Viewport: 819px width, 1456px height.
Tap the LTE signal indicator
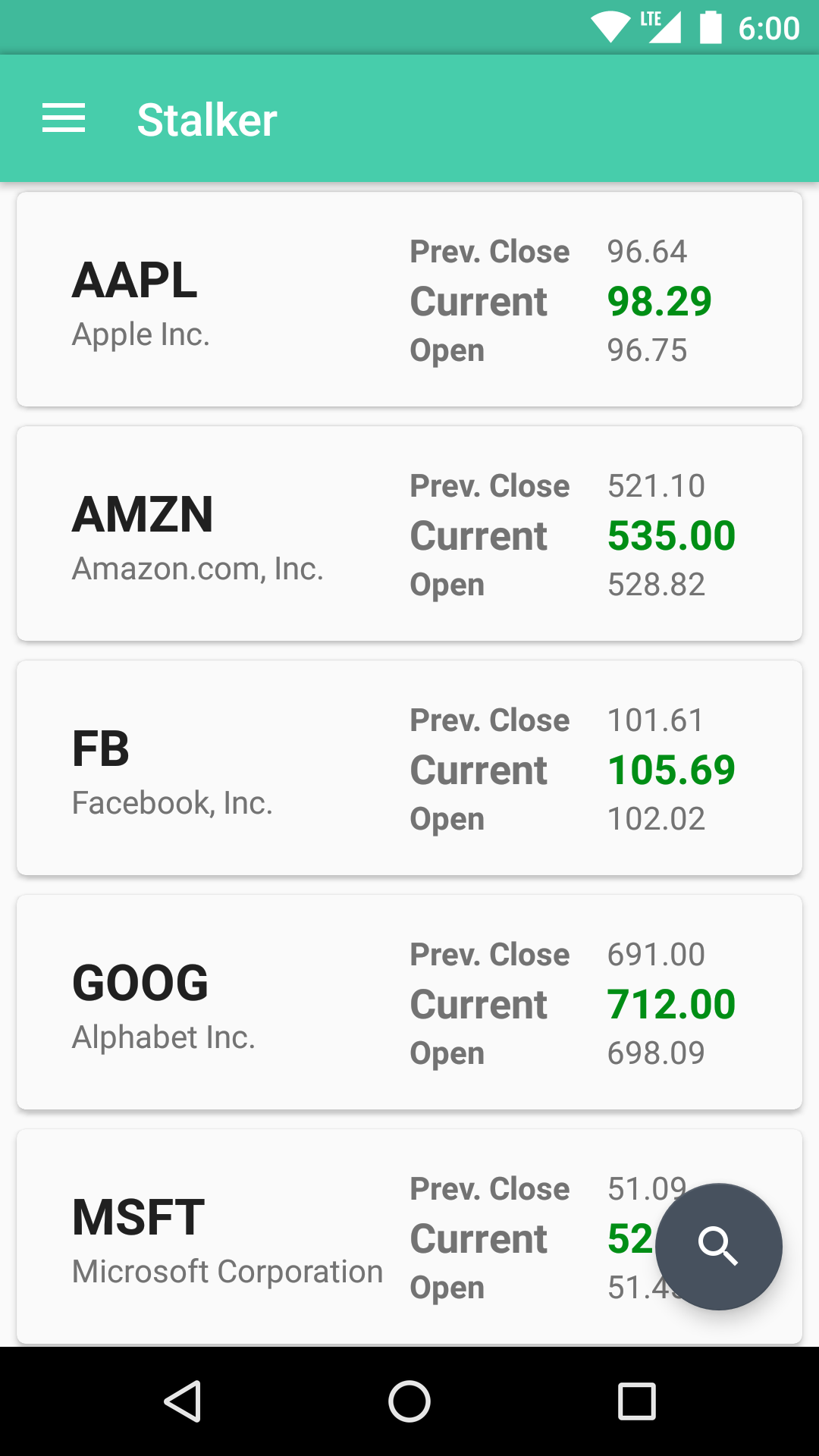(x=660, y=27)
